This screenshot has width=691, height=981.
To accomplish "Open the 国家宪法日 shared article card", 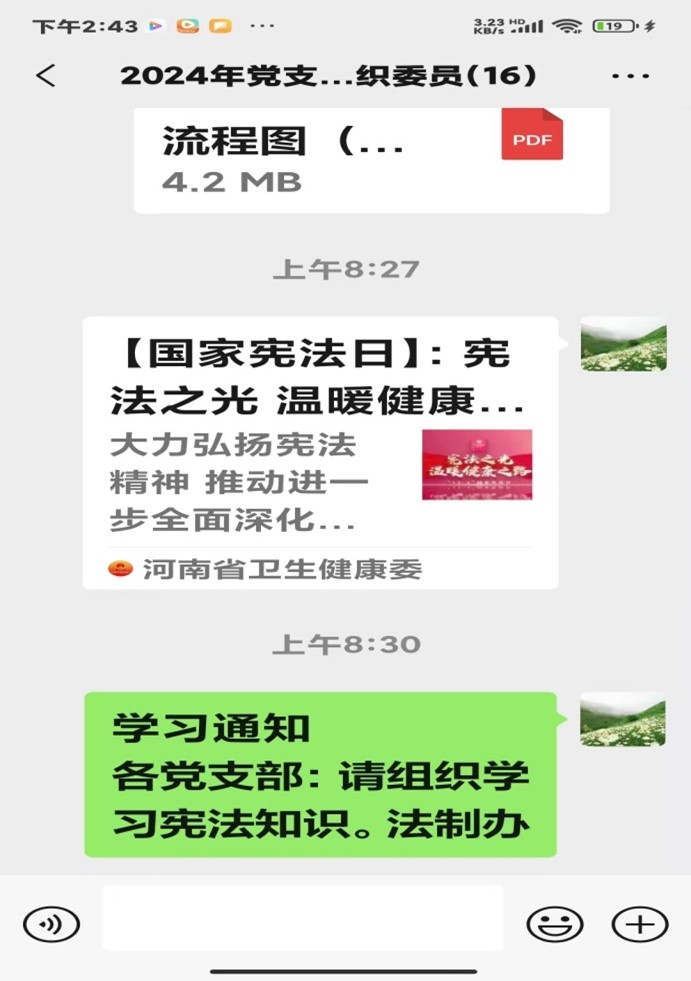I will pos(320,452).
